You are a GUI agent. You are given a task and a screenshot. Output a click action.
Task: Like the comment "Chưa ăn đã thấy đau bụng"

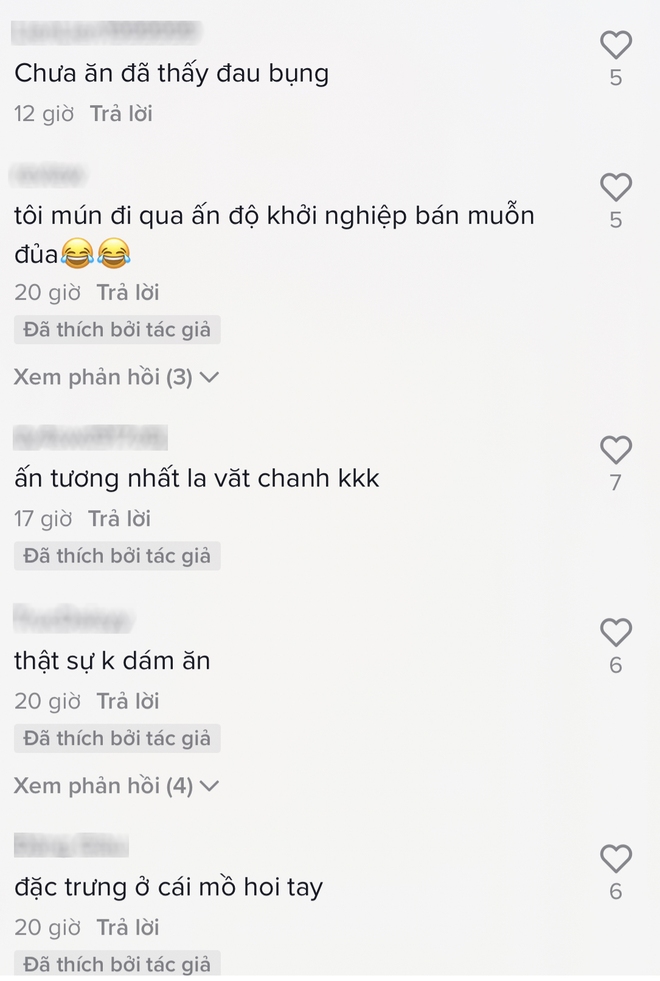615,45
